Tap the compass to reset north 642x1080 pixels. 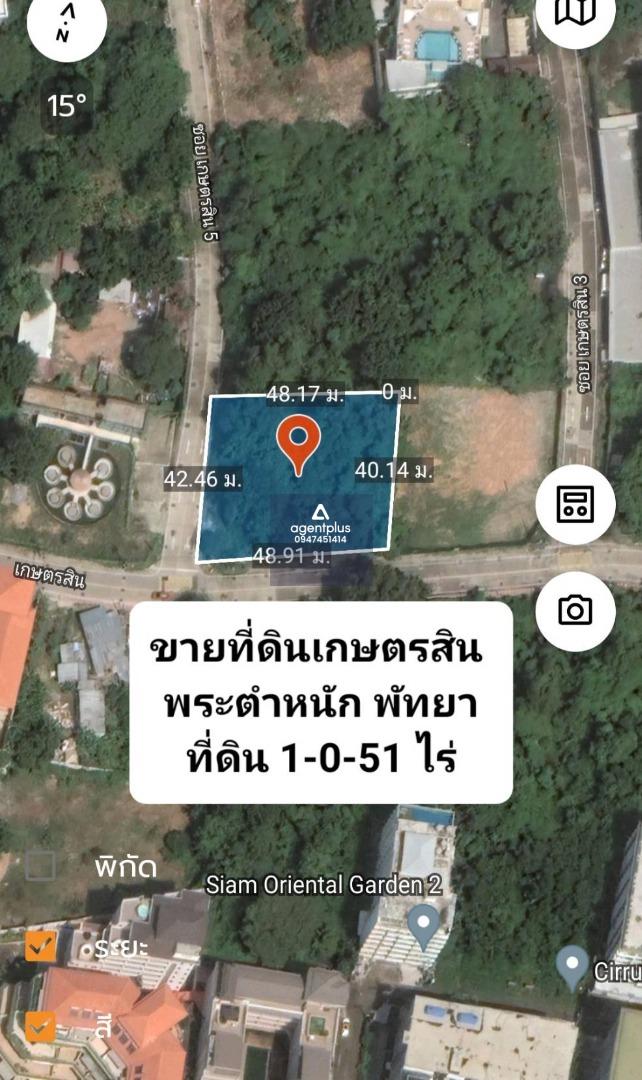pyautogui.click(x=65, y=25)
